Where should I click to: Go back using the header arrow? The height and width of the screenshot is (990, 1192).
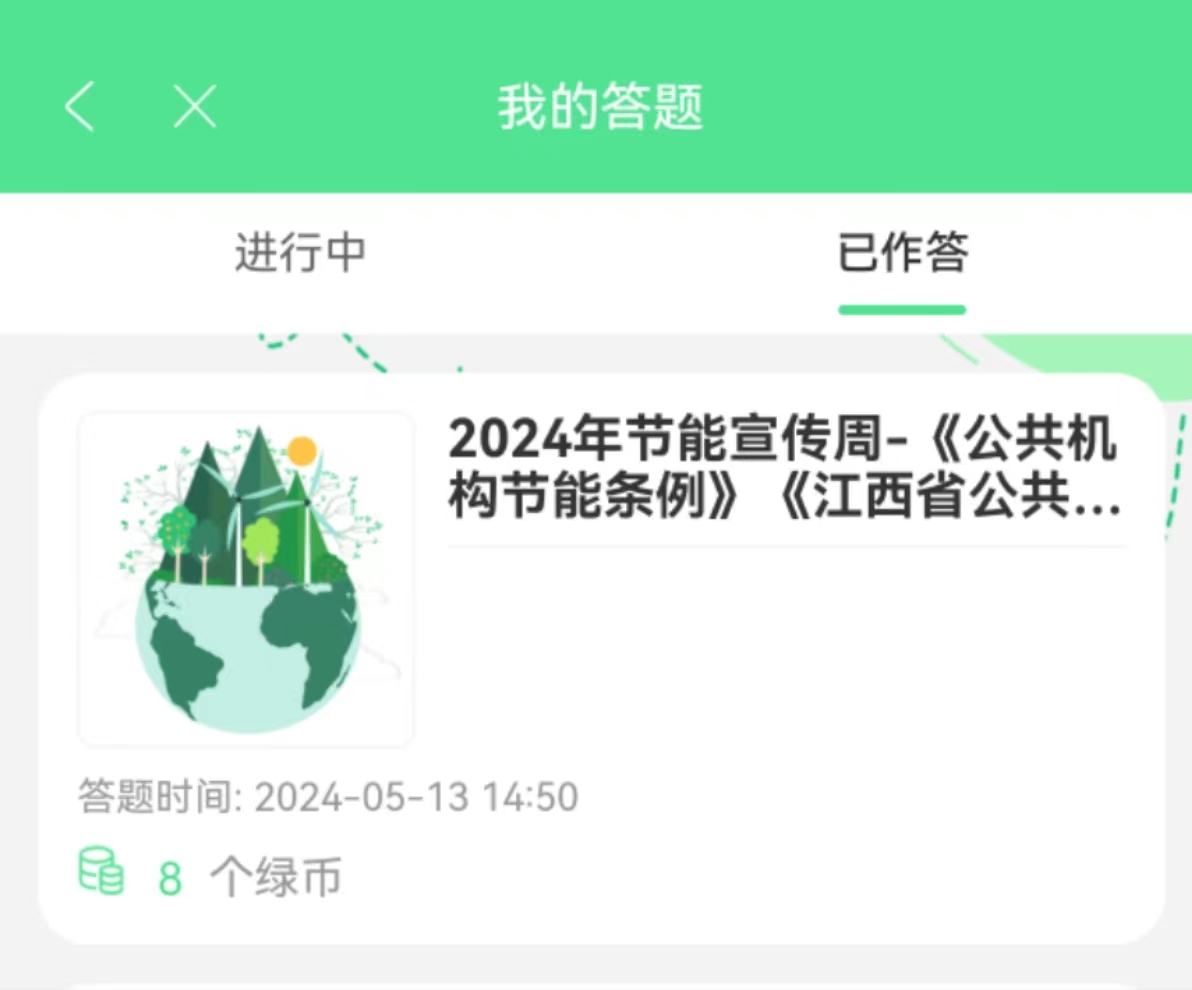pos(80,106)
